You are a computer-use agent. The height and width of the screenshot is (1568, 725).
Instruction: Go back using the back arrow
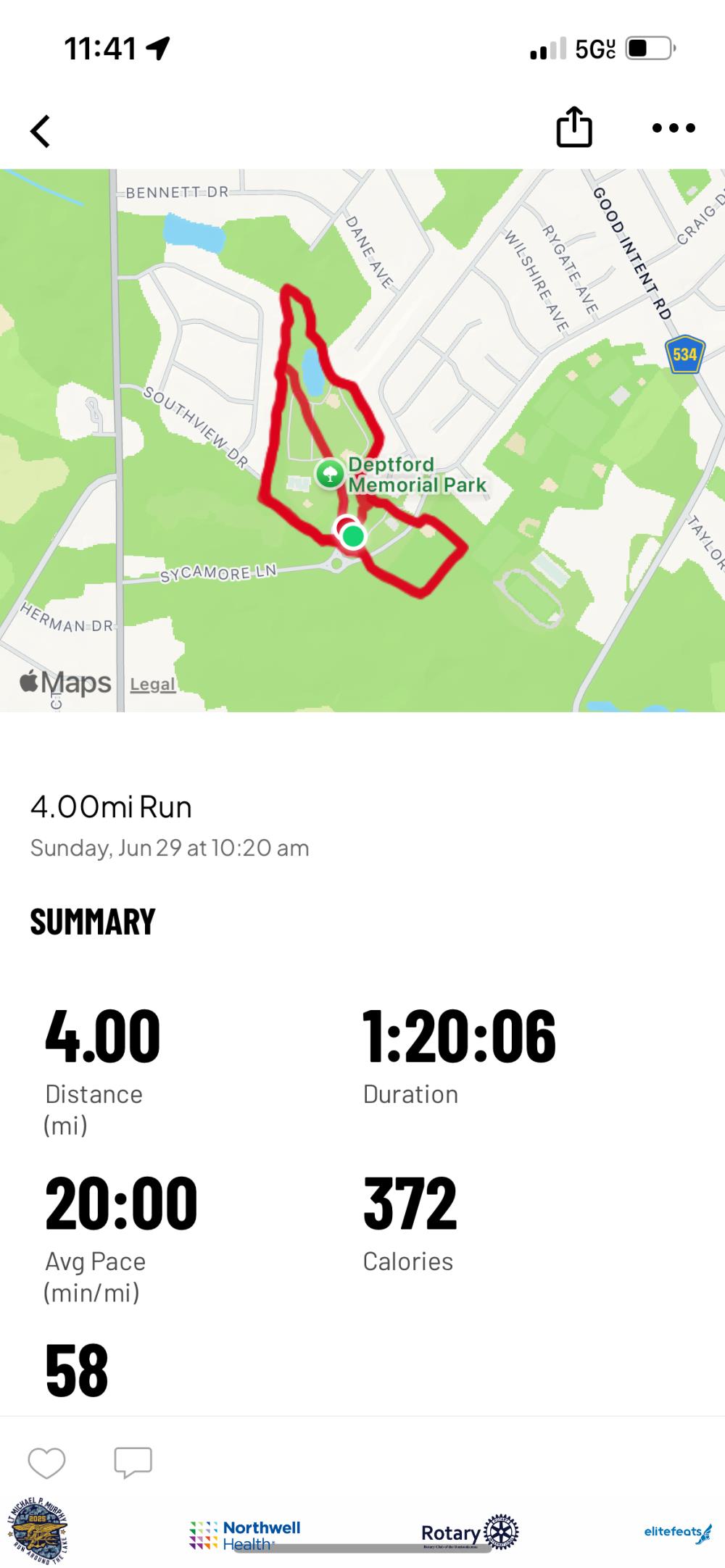click(41, 131)
